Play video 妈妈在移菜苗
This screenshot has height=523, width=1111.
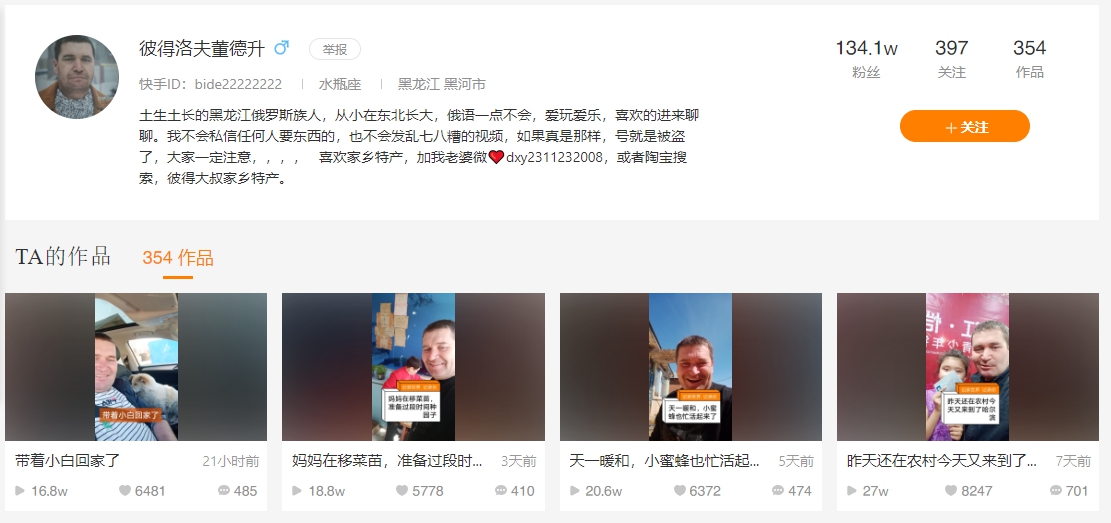click(413, 367)
